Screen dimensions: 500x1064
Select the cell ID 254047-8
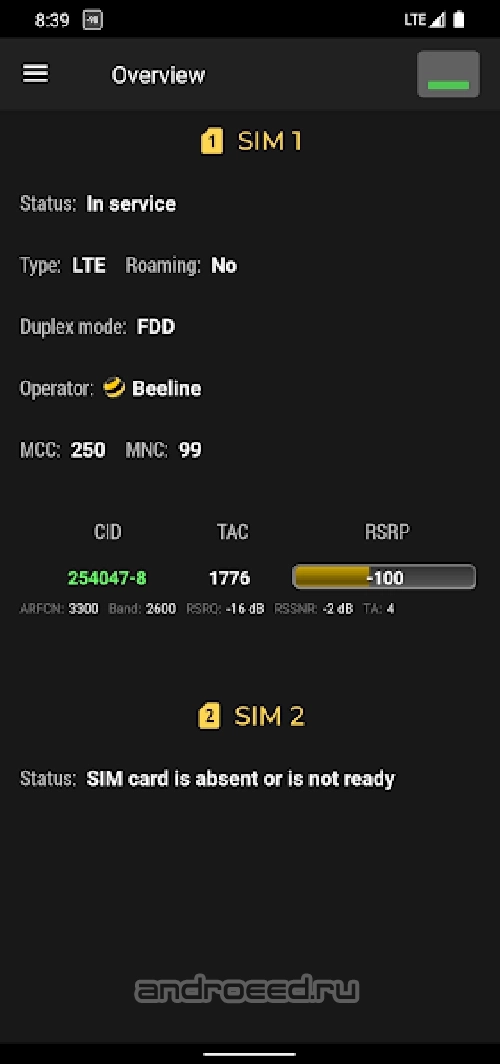click(107, 578)
